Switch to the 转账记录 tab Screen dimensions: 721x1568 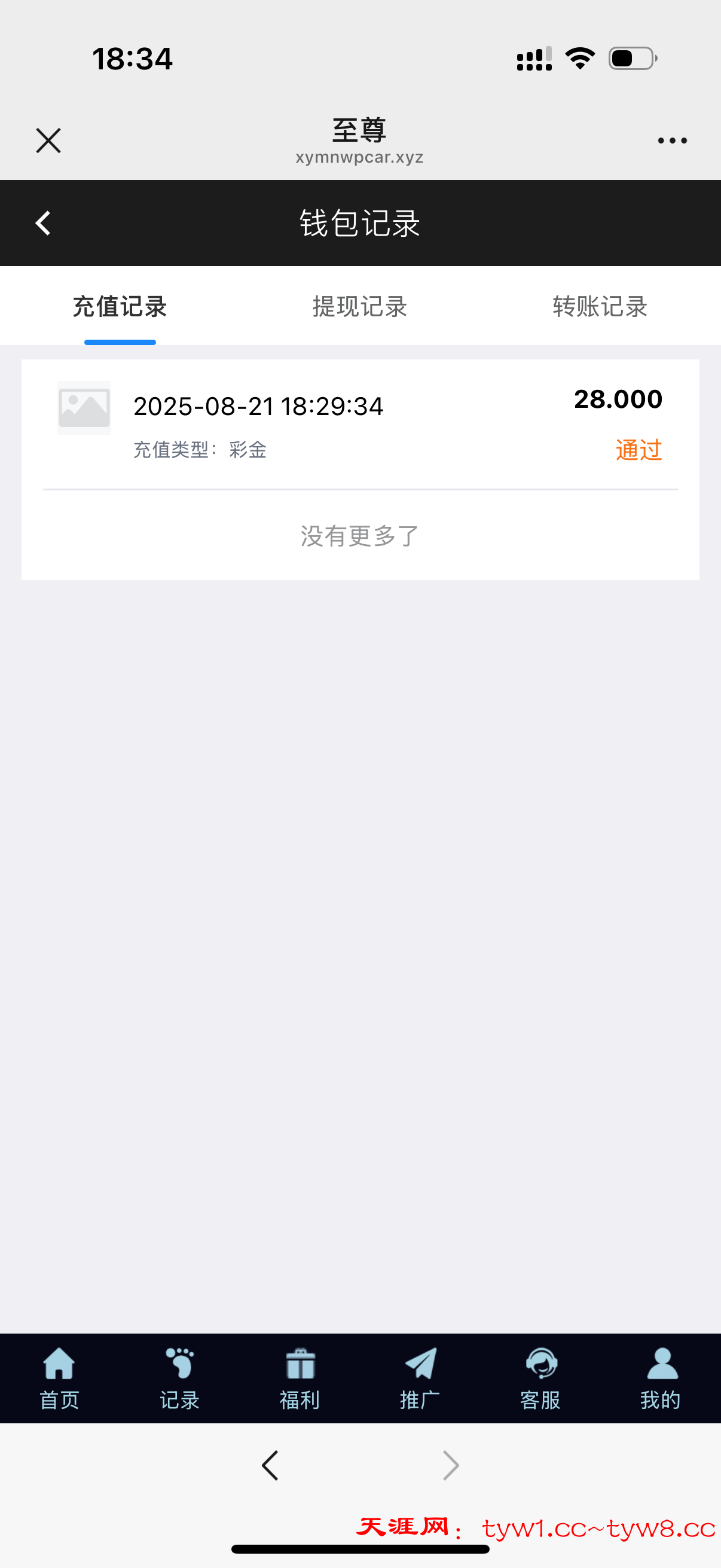click(x=600, y=307)
